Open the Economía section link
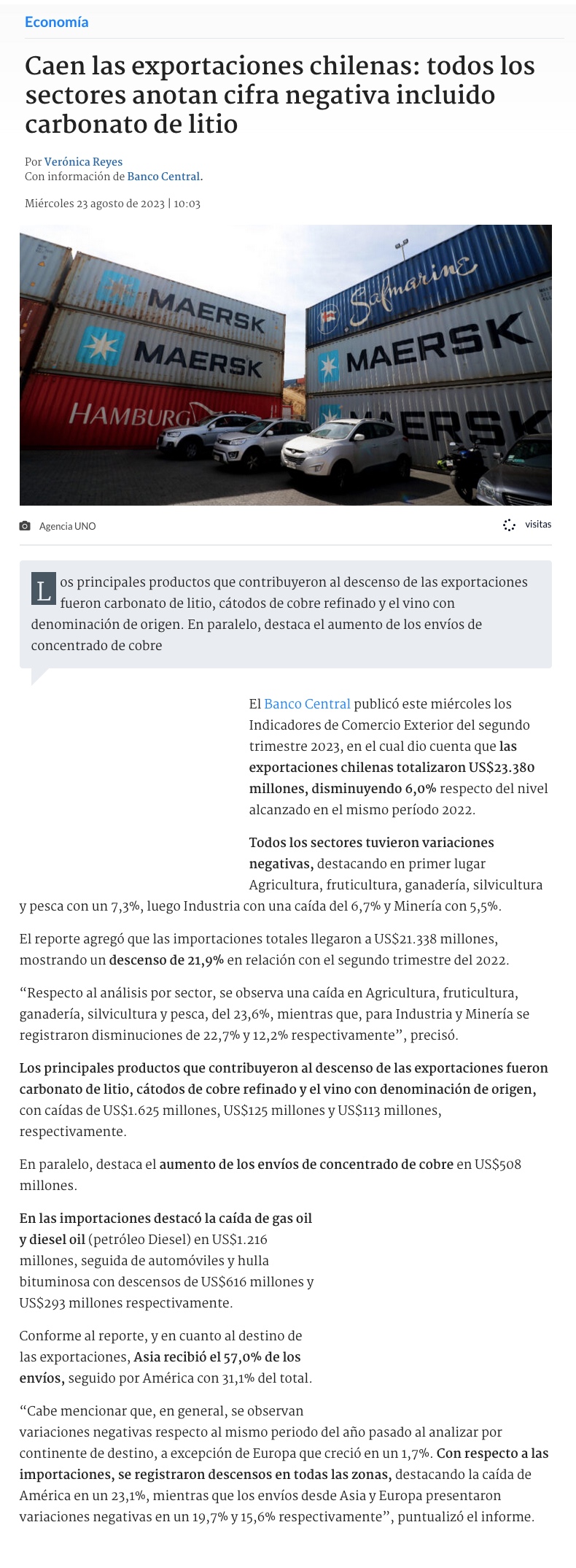Viewport: 576px width, 1568px height. [56, 22]
